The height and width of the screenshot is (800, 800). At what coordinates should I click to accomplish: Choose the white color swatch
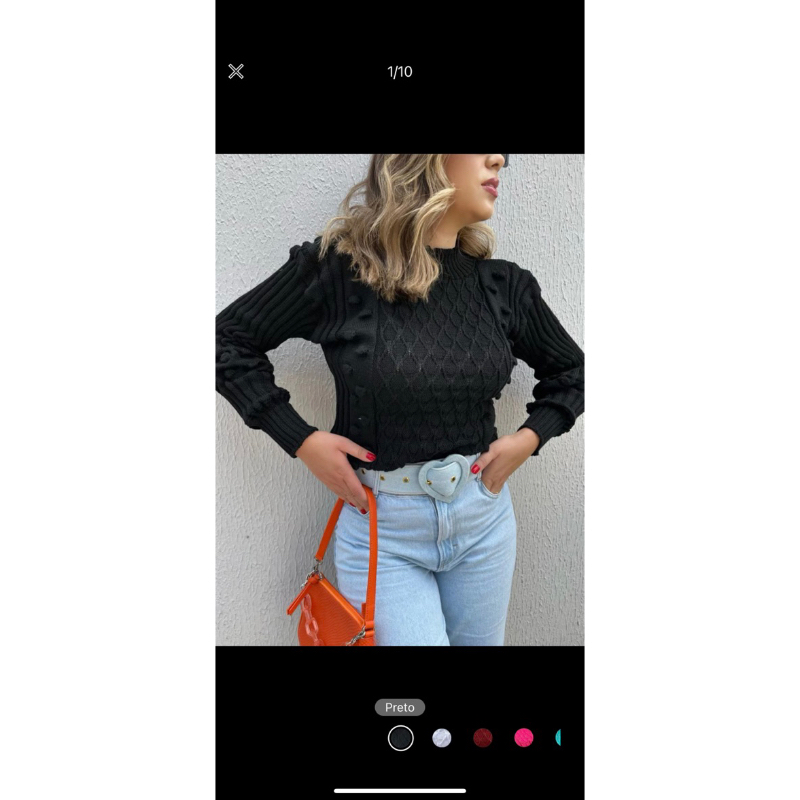(442, 738)
